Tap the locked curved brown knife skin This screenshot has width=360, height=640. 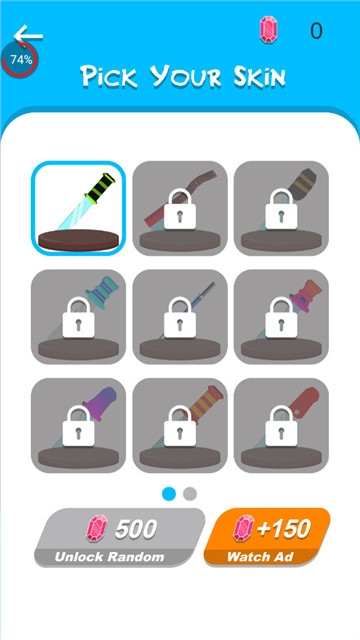coord(180,208)
